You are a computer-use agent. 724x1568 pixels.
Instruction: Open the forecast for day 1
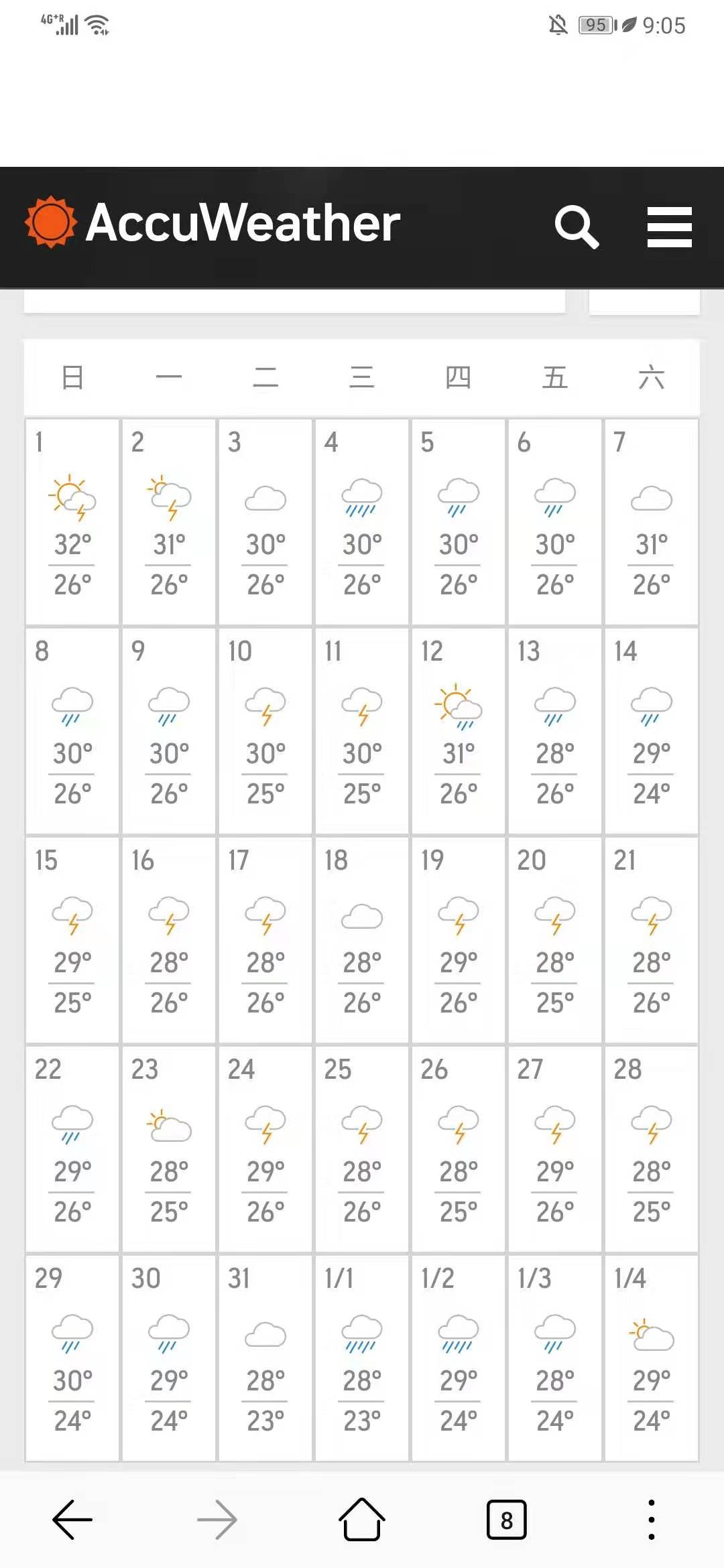pyautogui.click(x=72, y=522)
